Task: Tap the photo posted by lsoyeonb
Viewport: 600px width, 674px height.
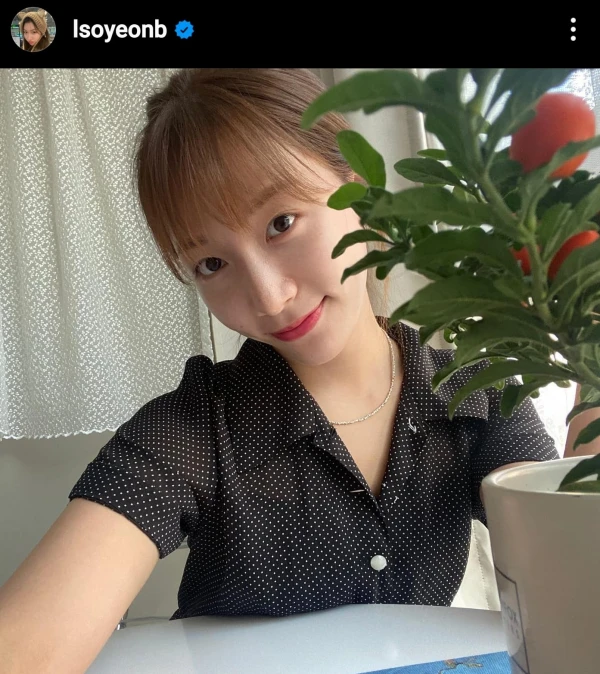Action: tap(300, 370)
